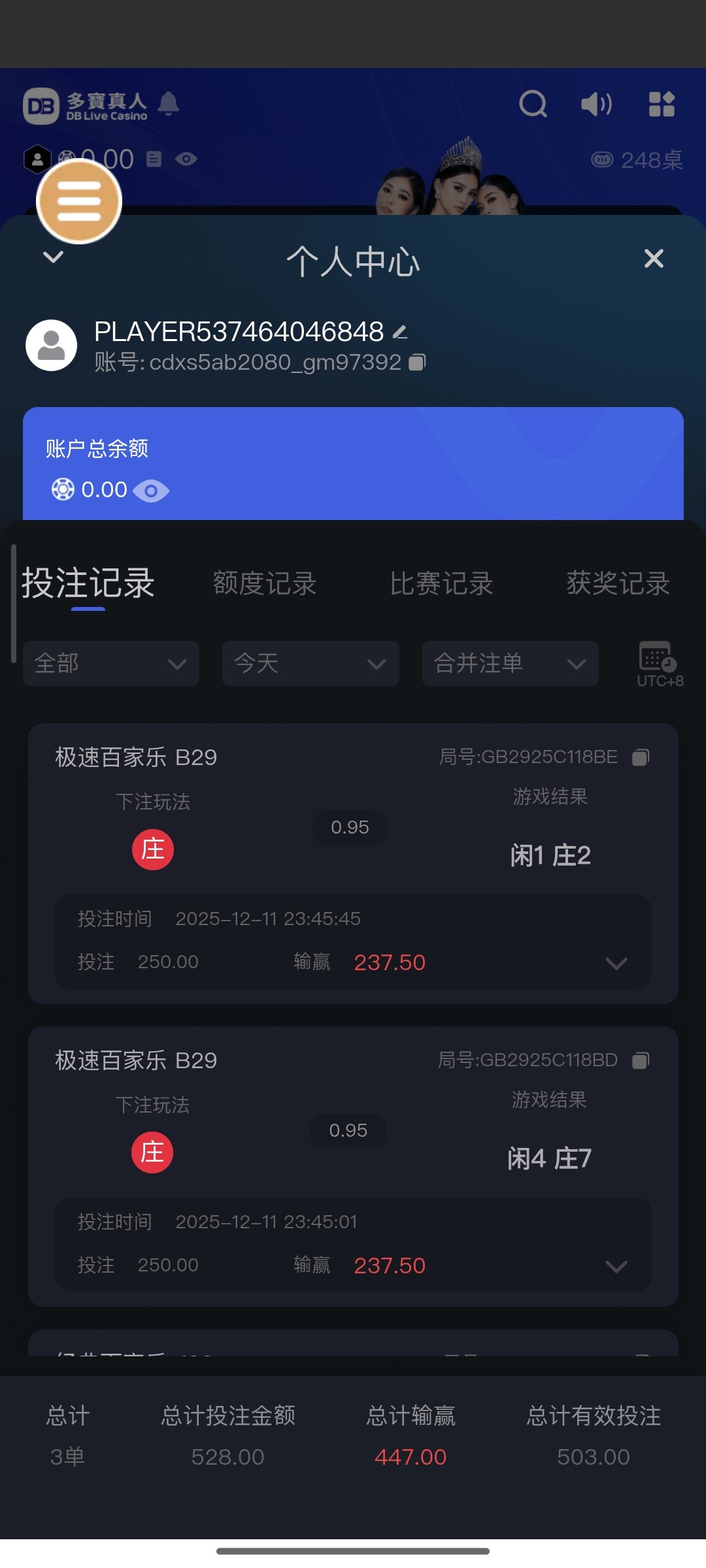Open the floating orange hamburger menu
Viewport: 706px width, 1568px height.
click(79, 201)
